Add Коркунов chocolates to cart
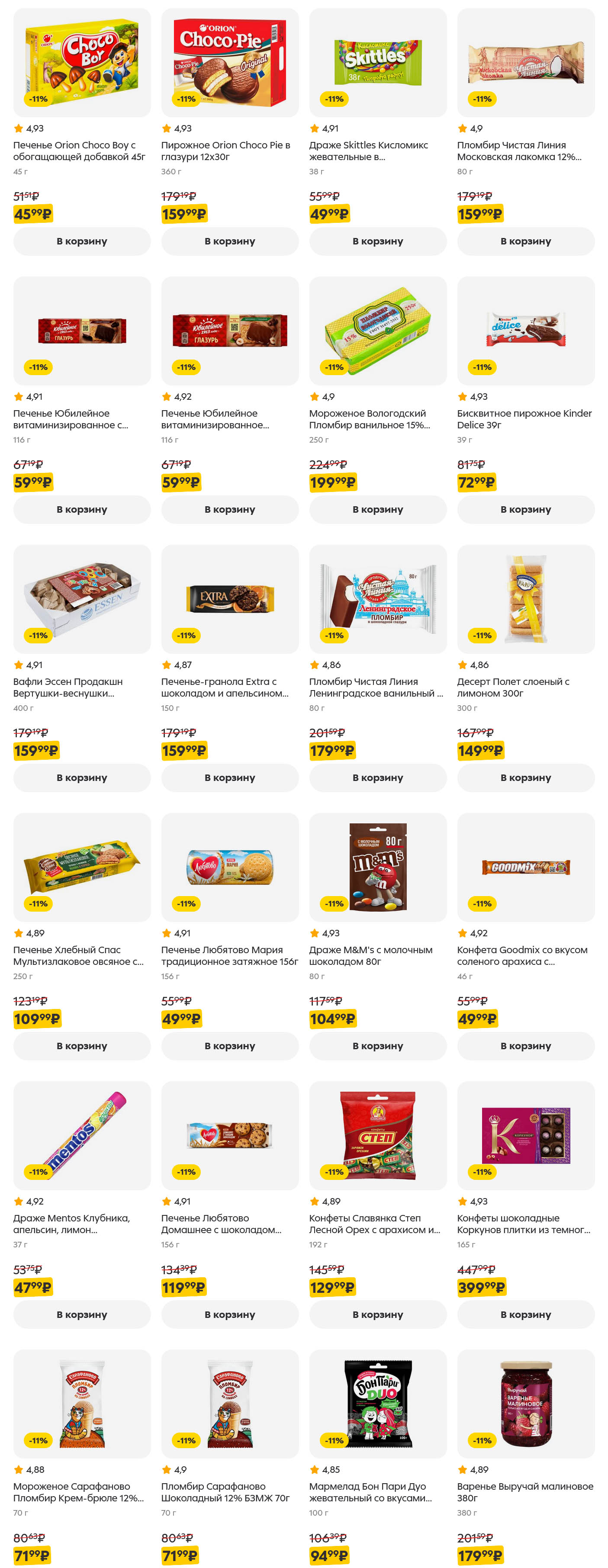The height and width of the screenshot is (1568, 608). pos(525,1314)
